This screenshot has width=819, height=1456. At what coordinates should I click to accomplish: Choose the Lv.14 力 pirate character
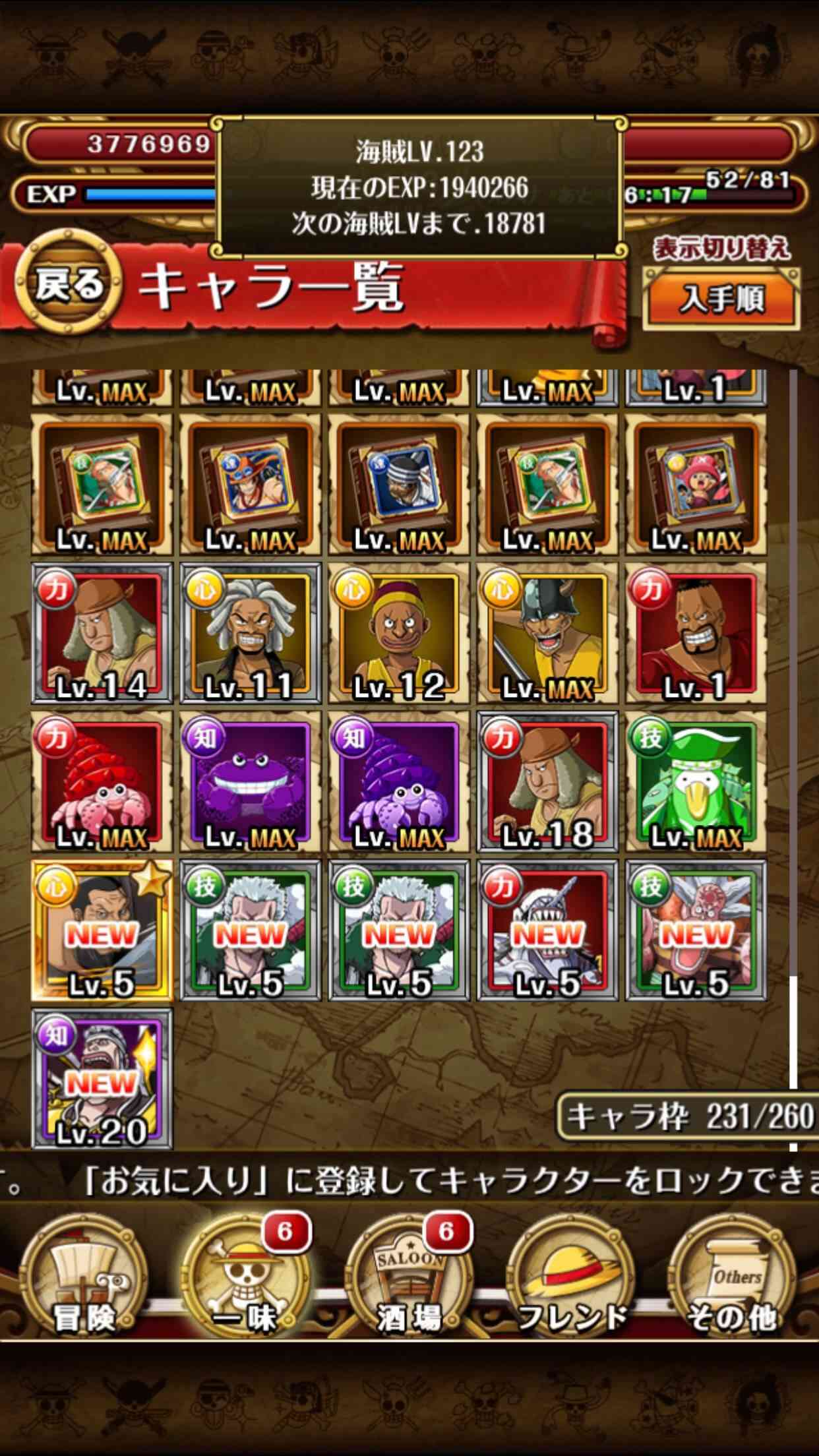pos(102,634)
